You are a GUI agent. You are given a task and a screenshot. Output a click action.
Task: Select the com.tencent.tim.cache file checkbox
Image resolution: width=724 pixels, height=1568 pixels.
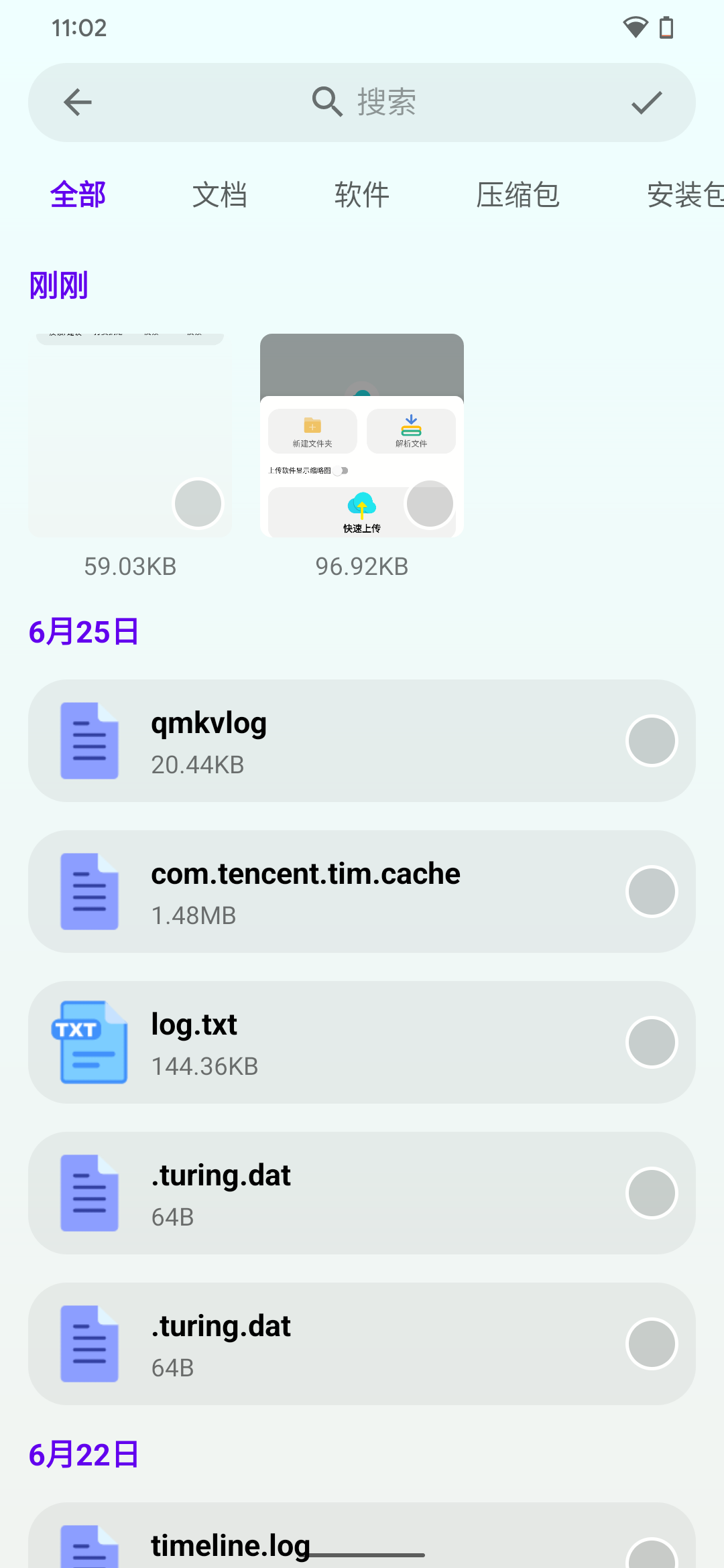click(652, 891)
